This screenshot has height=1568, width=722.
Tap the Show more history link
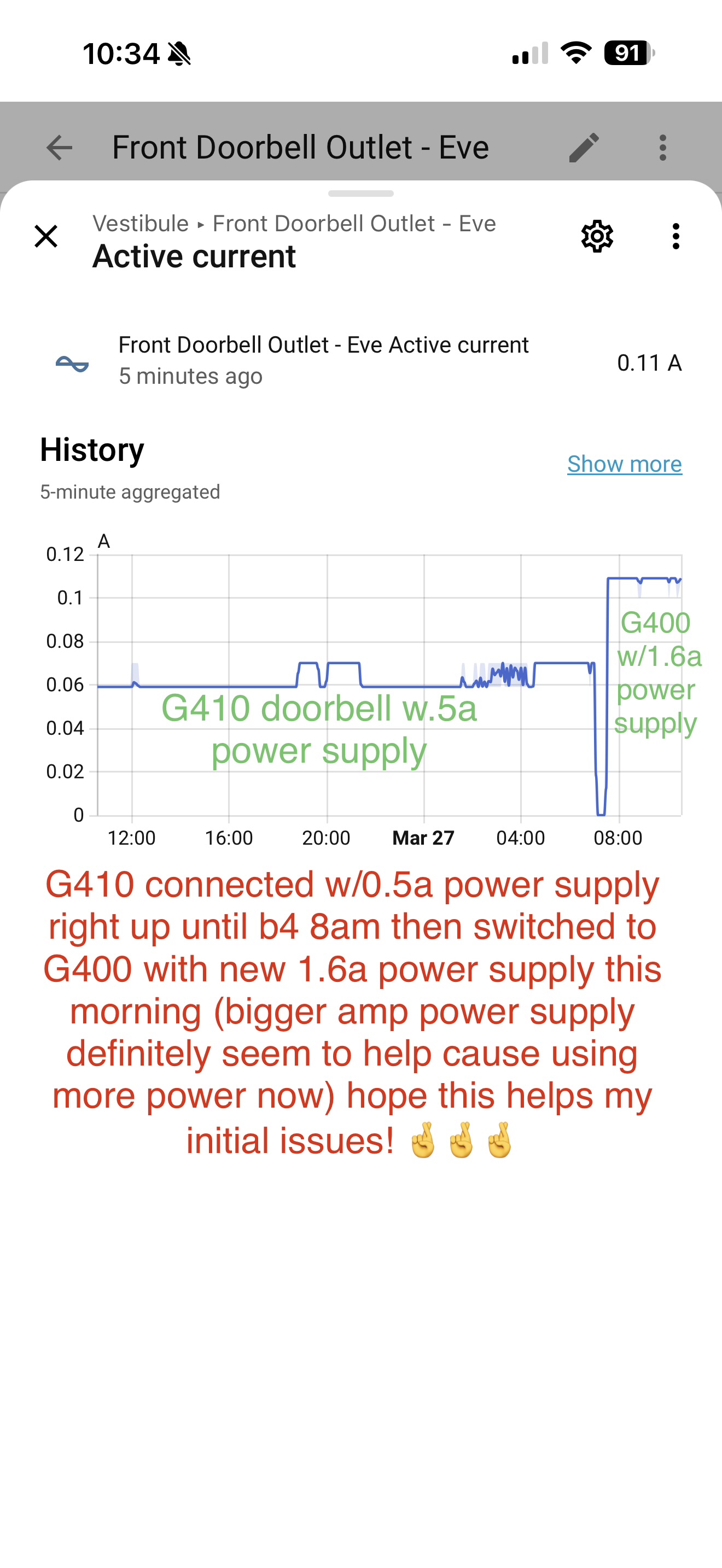pos(624,464)
